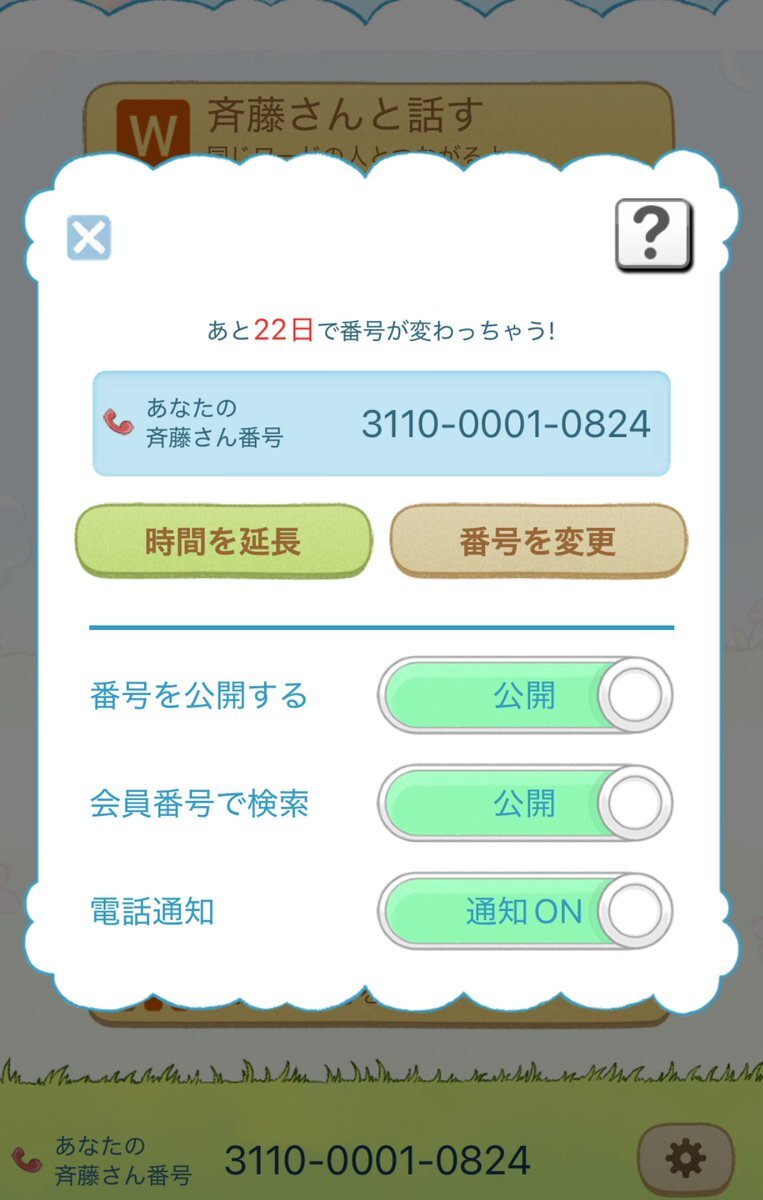Close the number settings popup
763x1200 pixels.
click(89, 238)
